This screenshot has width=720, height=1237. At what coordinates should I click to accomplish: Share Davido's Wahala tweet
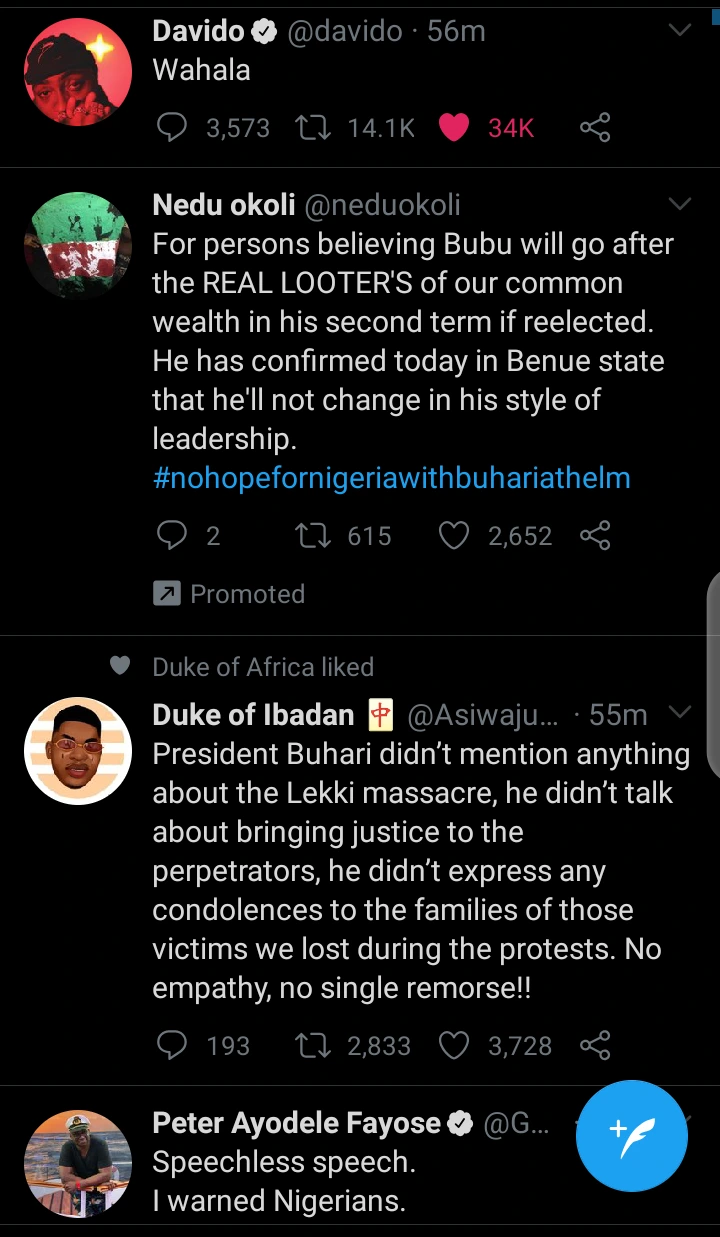click(x=595, y=128)
